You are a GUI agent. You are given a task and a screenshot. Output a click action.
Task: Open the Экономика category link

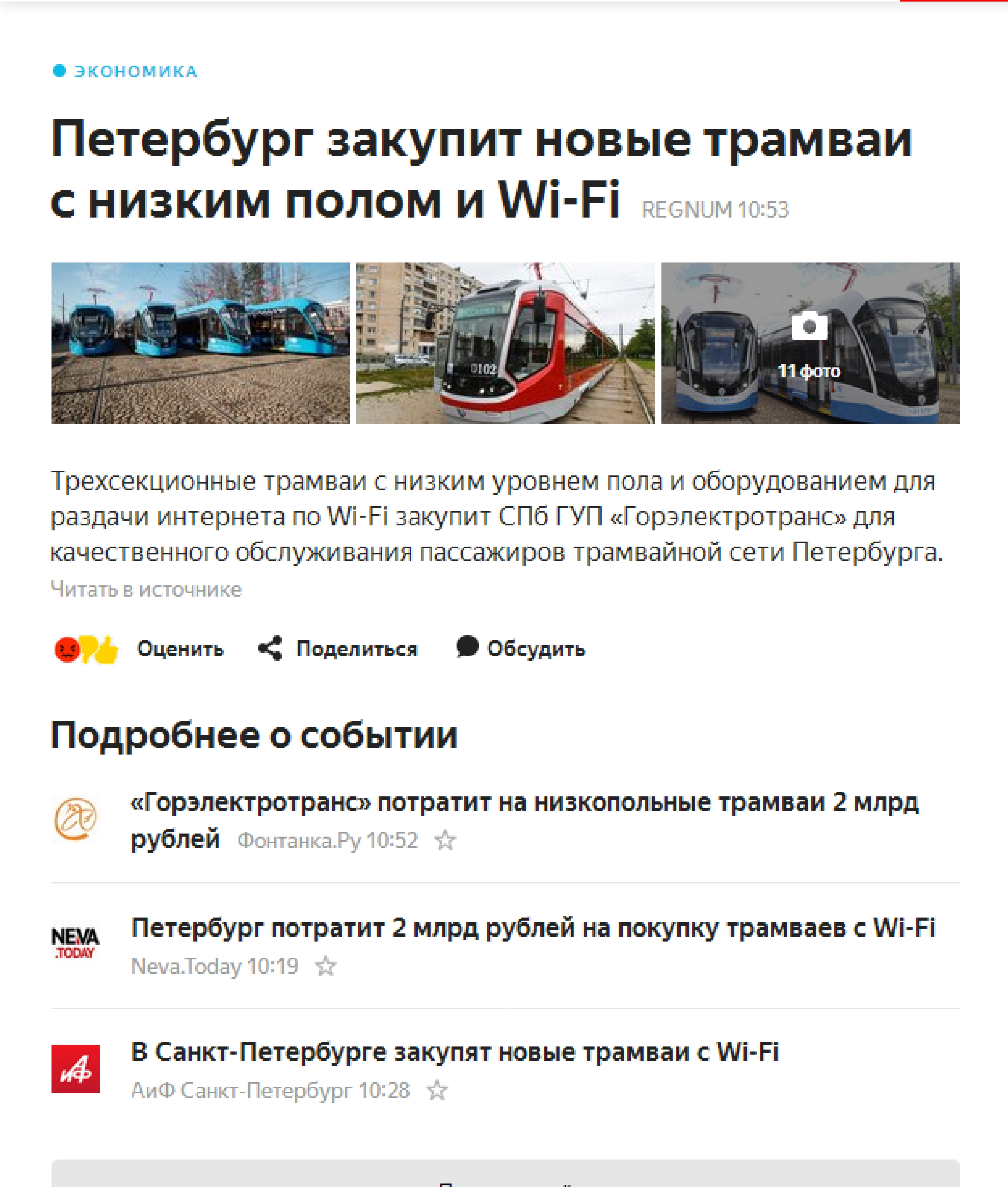[136, 71]
